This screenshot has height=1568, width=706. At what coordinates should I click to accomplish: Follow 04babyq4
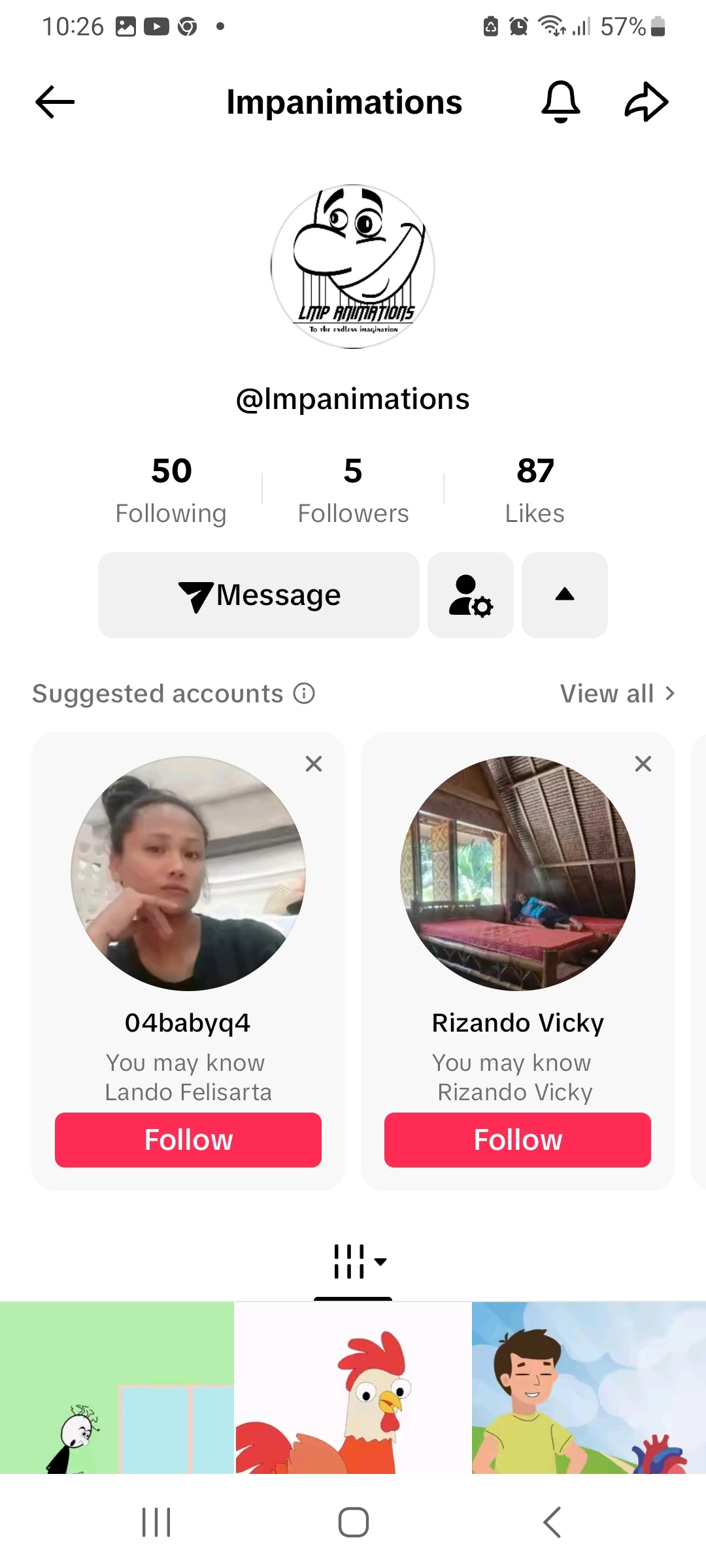tap(188, 1140)
